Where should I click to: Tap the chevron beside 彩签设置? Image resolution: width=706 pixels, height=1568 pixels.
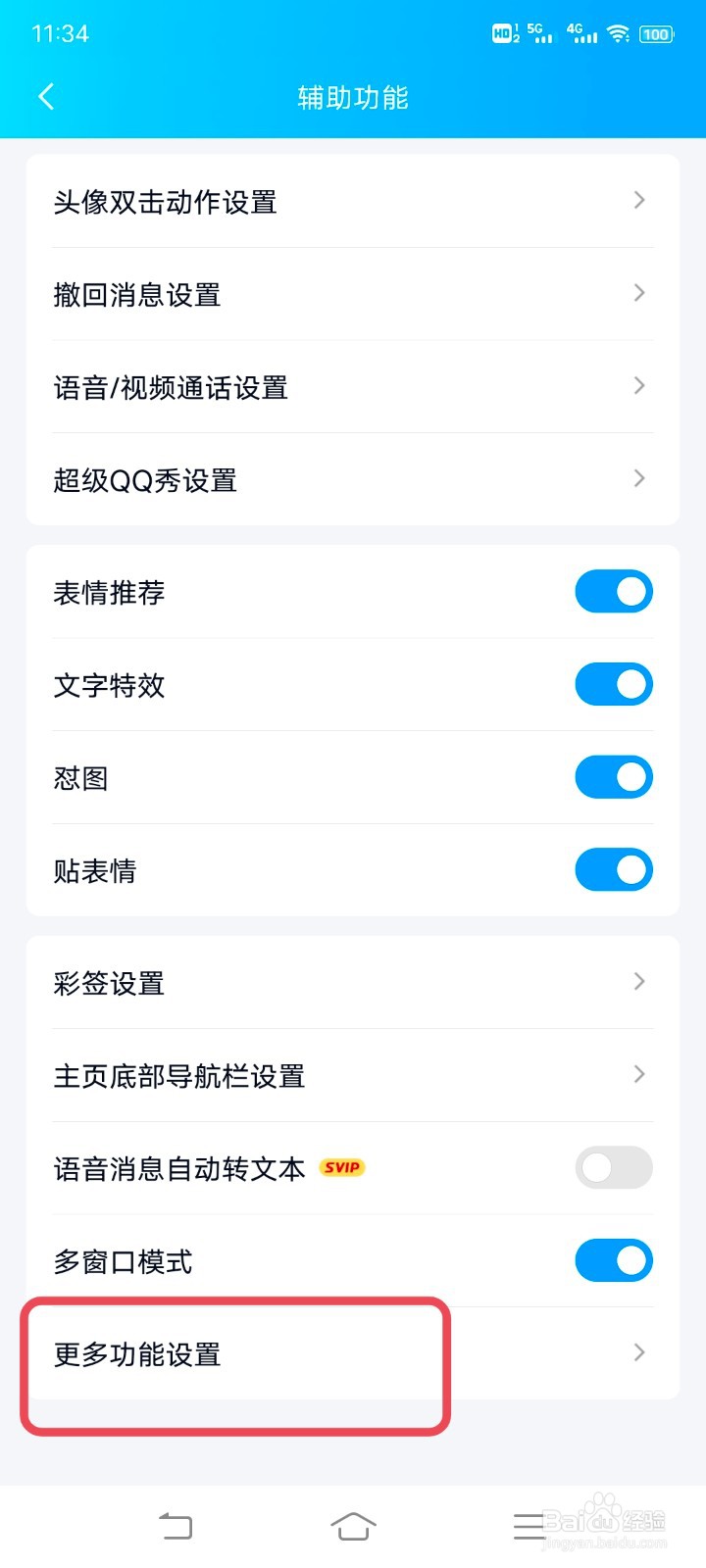pyautogui.click(x=638, y=981)
